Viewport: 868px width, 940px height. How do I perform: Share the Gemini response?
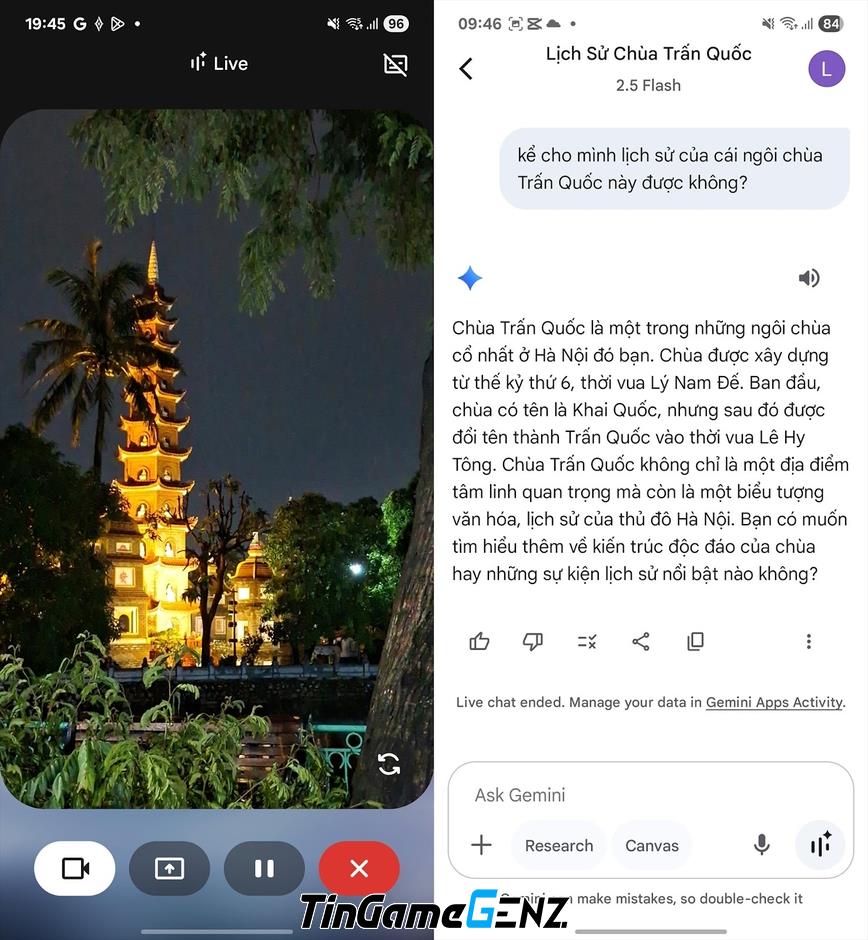point(641,642)
